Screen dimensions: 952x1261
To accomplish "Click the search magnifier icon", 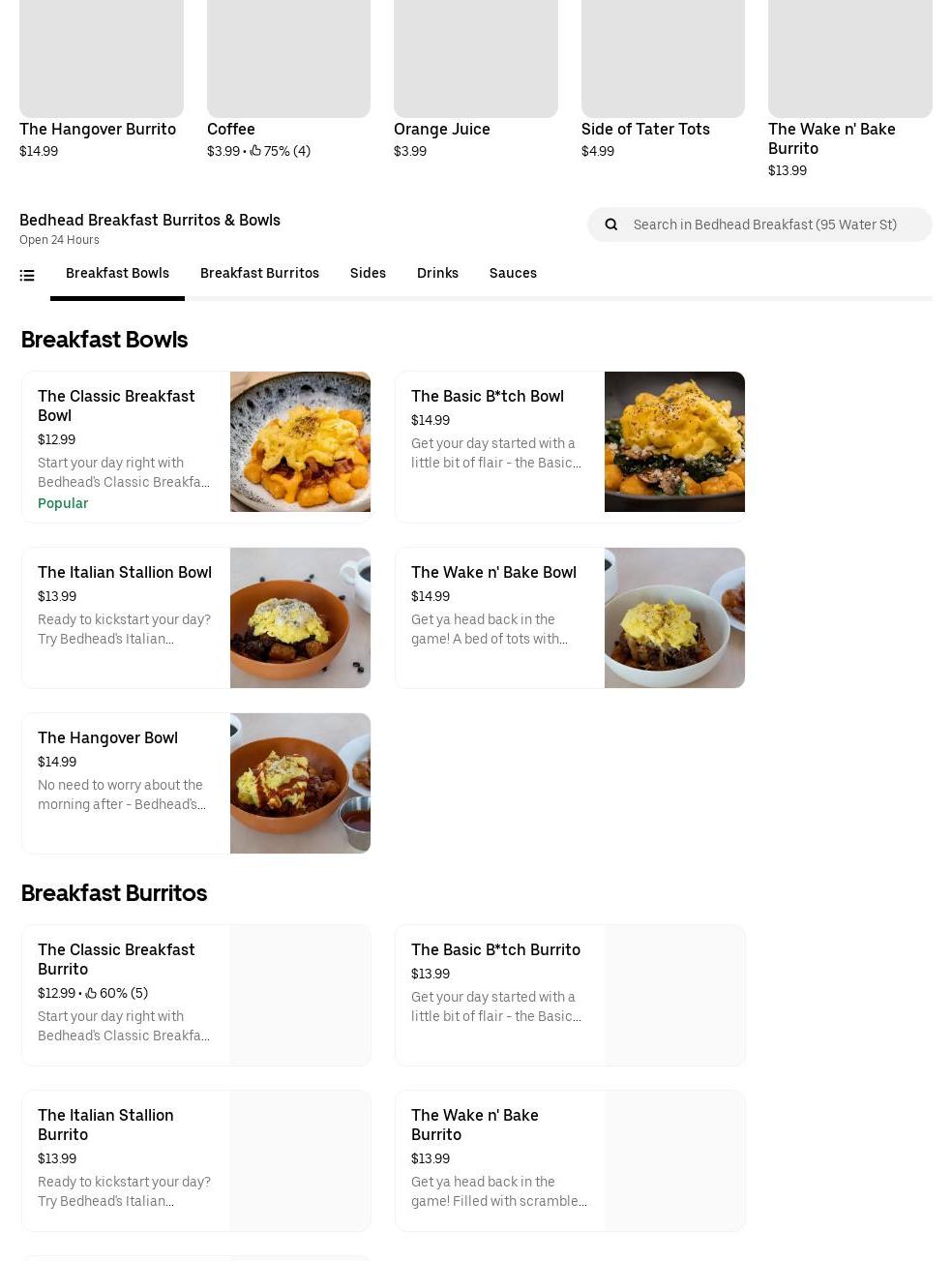I will click(610, 224).
